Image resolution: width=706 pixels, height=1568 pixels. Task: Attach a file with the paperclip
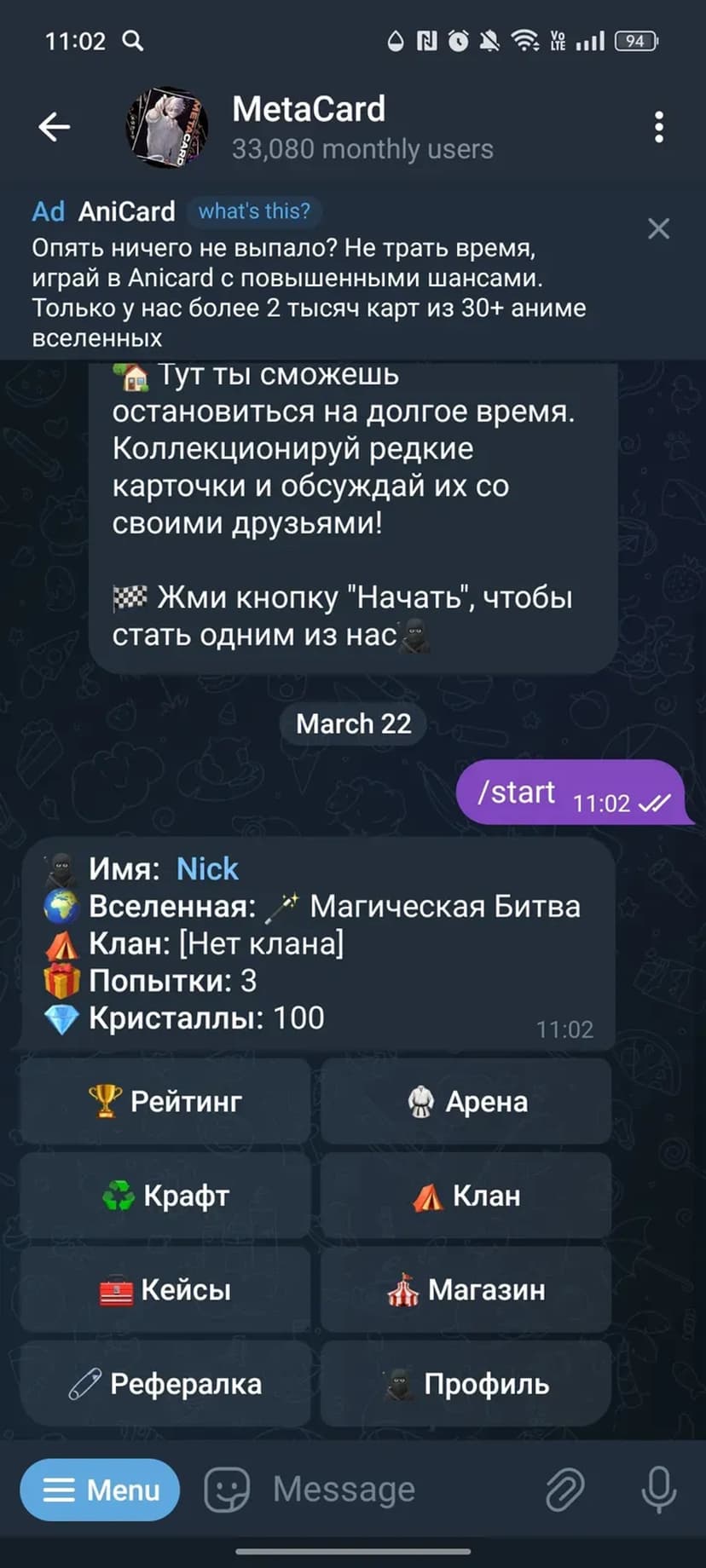[x=564, y=1490]
